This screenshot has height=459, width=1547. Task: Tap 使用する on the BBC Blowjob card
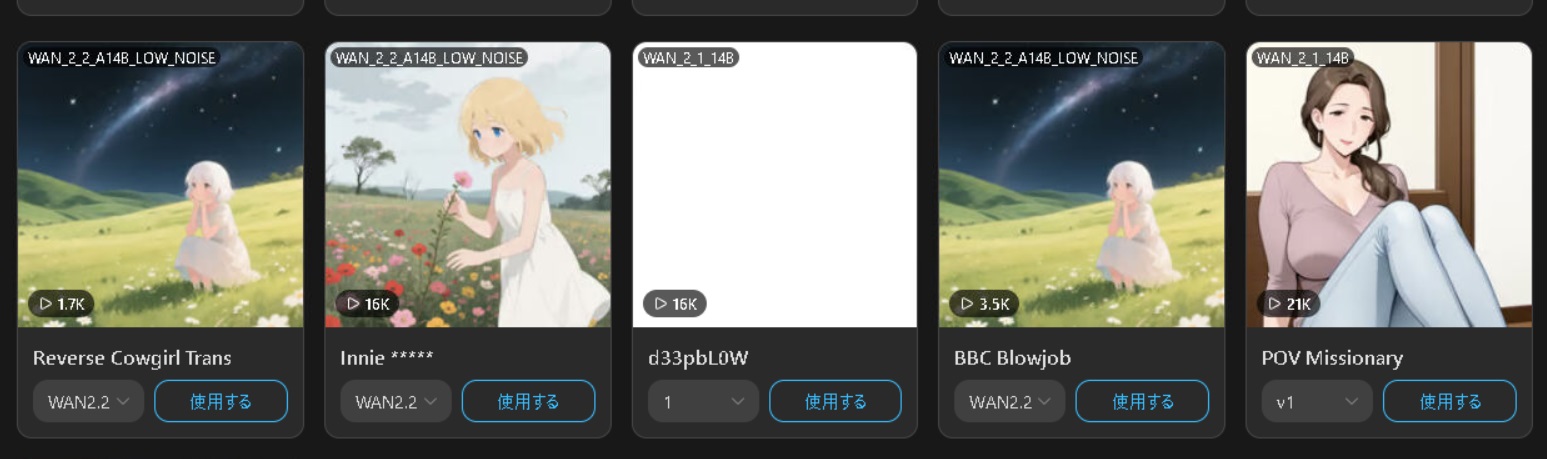coord(1142,401)
